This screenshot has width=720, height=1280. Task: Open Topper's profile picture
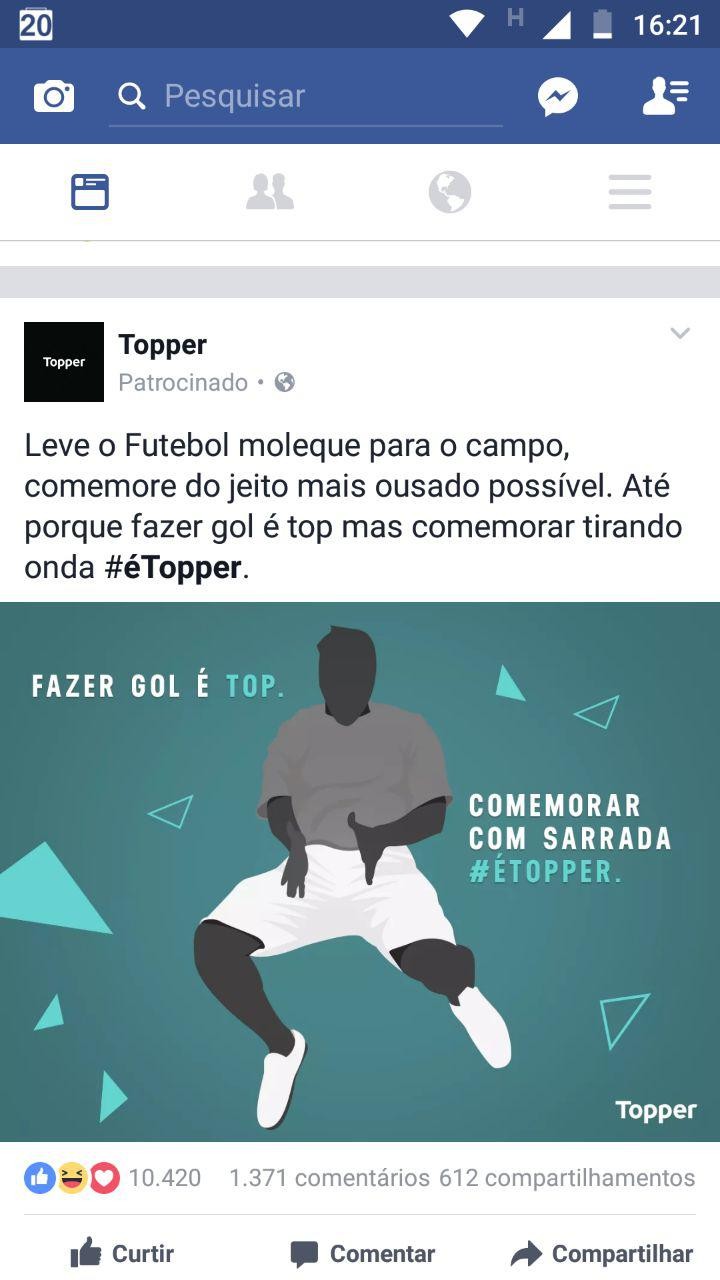[x=64, y=362]
